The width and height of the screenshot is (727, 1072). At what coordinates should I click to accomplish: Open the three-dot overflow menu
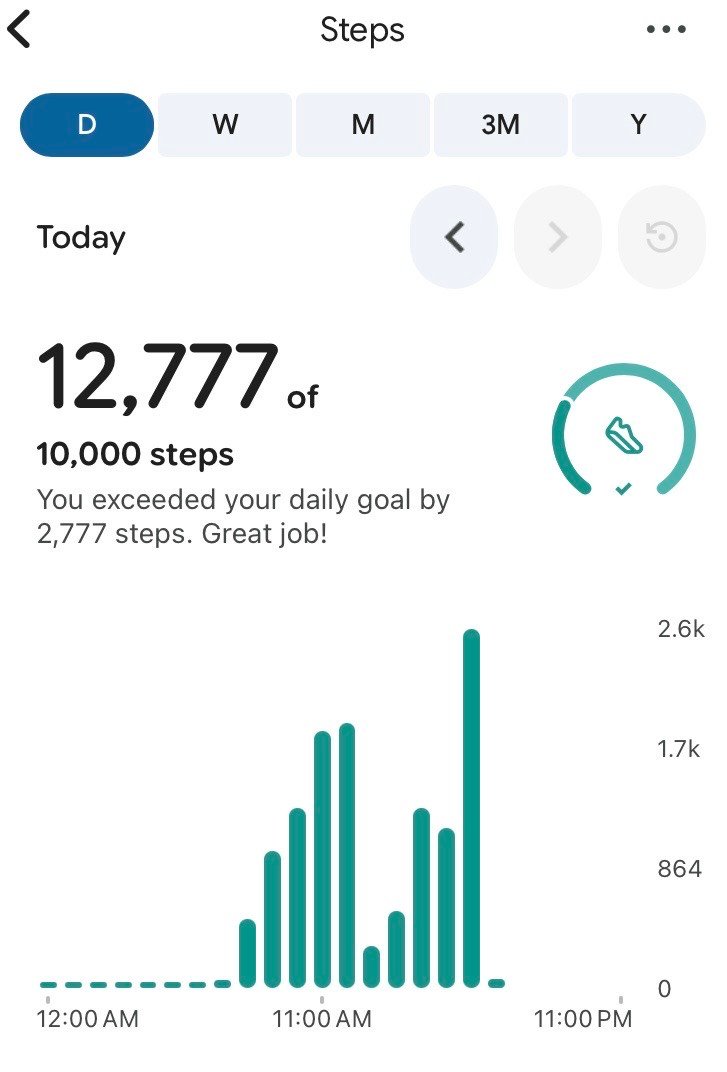coord(665,29)
